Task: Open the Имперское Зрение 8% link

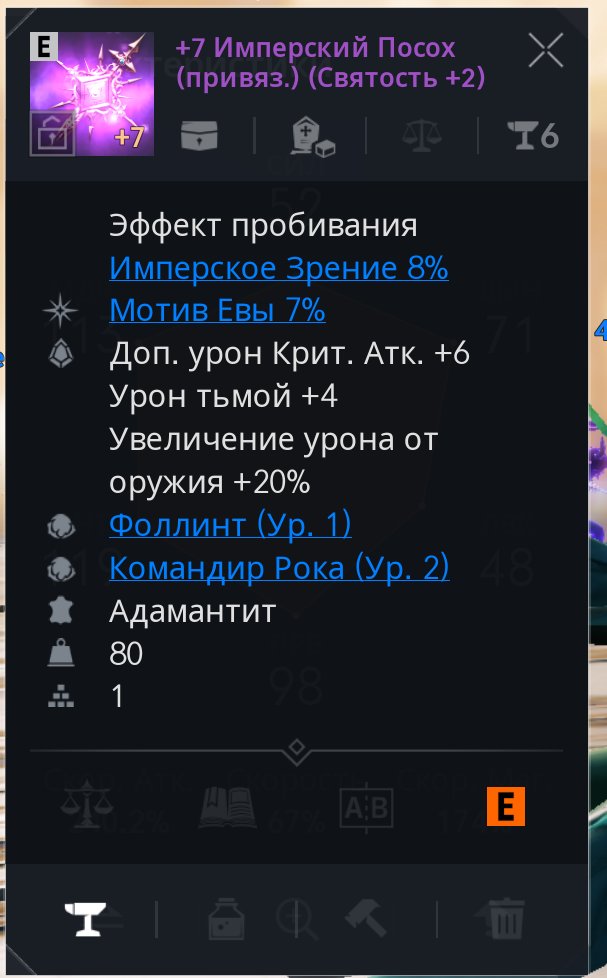Action: pos(278,268)
